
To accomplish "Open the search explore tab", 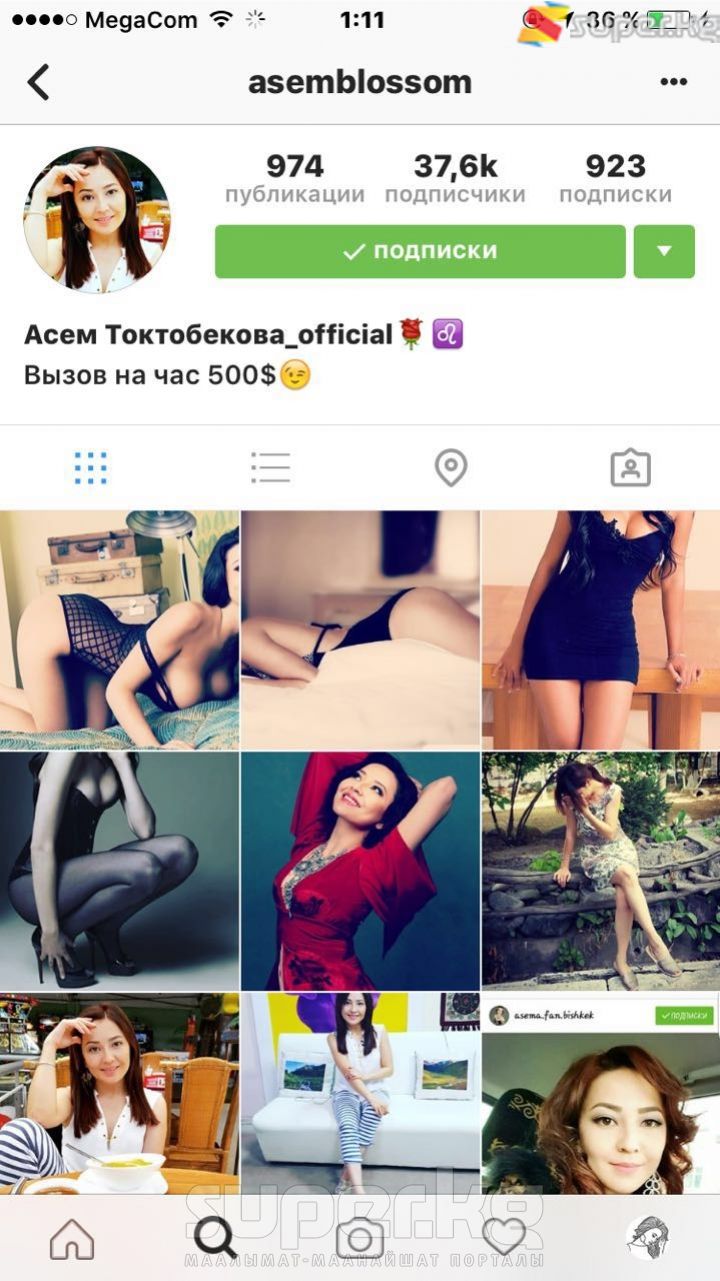I will pos(215,1239).
